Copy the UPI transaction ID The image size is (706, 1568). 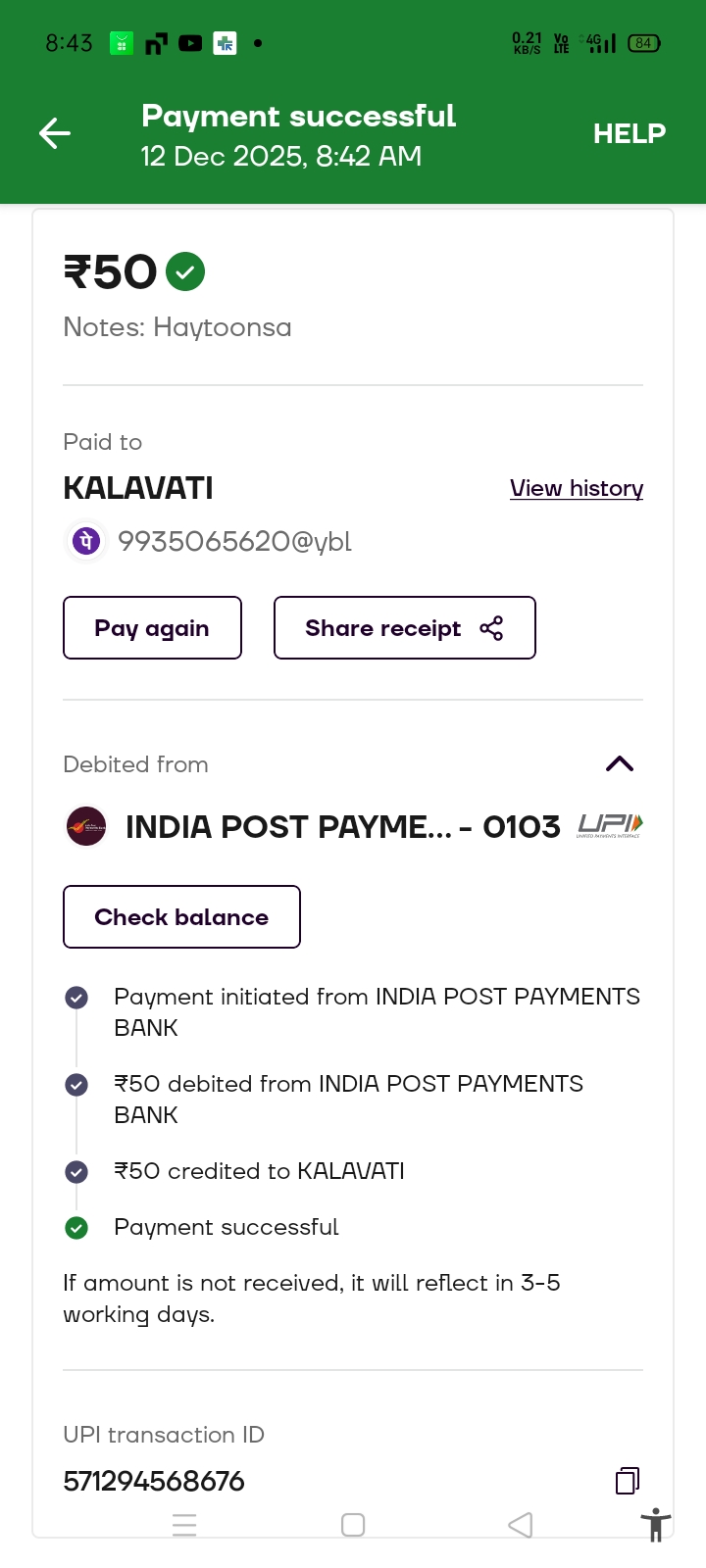[628, 1480]
